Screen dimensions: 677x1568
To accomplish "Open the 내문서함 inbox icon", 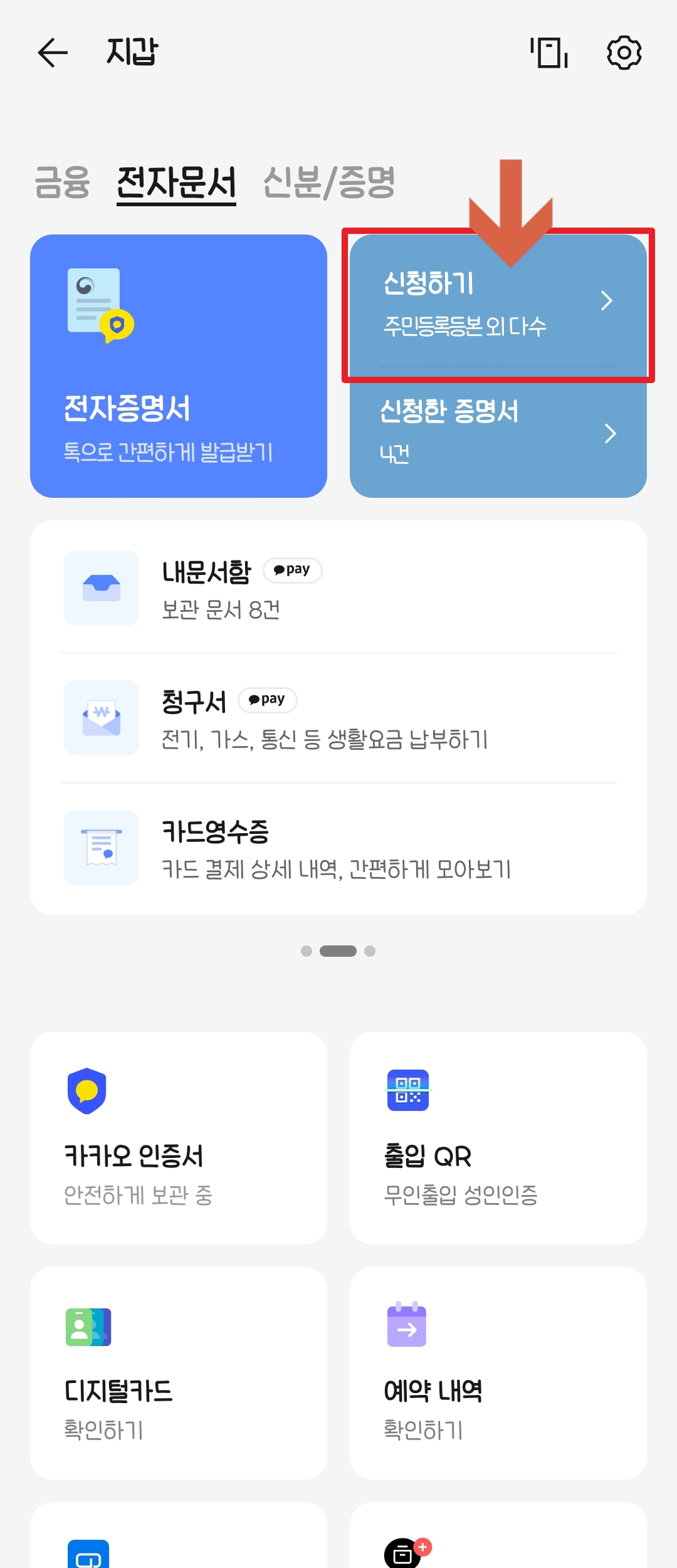I will coord(101,587).
